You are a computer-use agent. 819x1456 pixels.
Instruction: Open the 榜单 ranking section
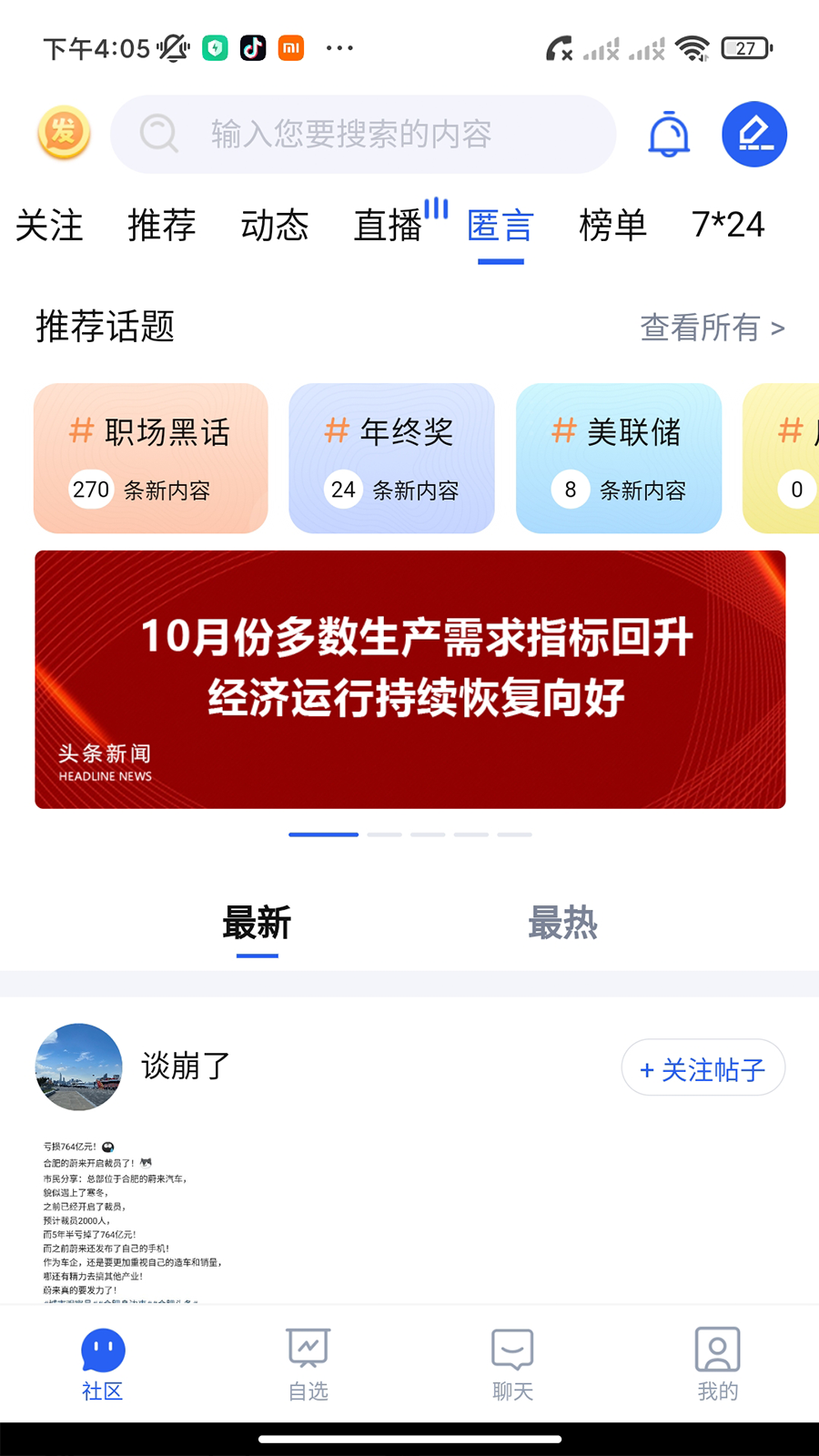coord(614,226)
